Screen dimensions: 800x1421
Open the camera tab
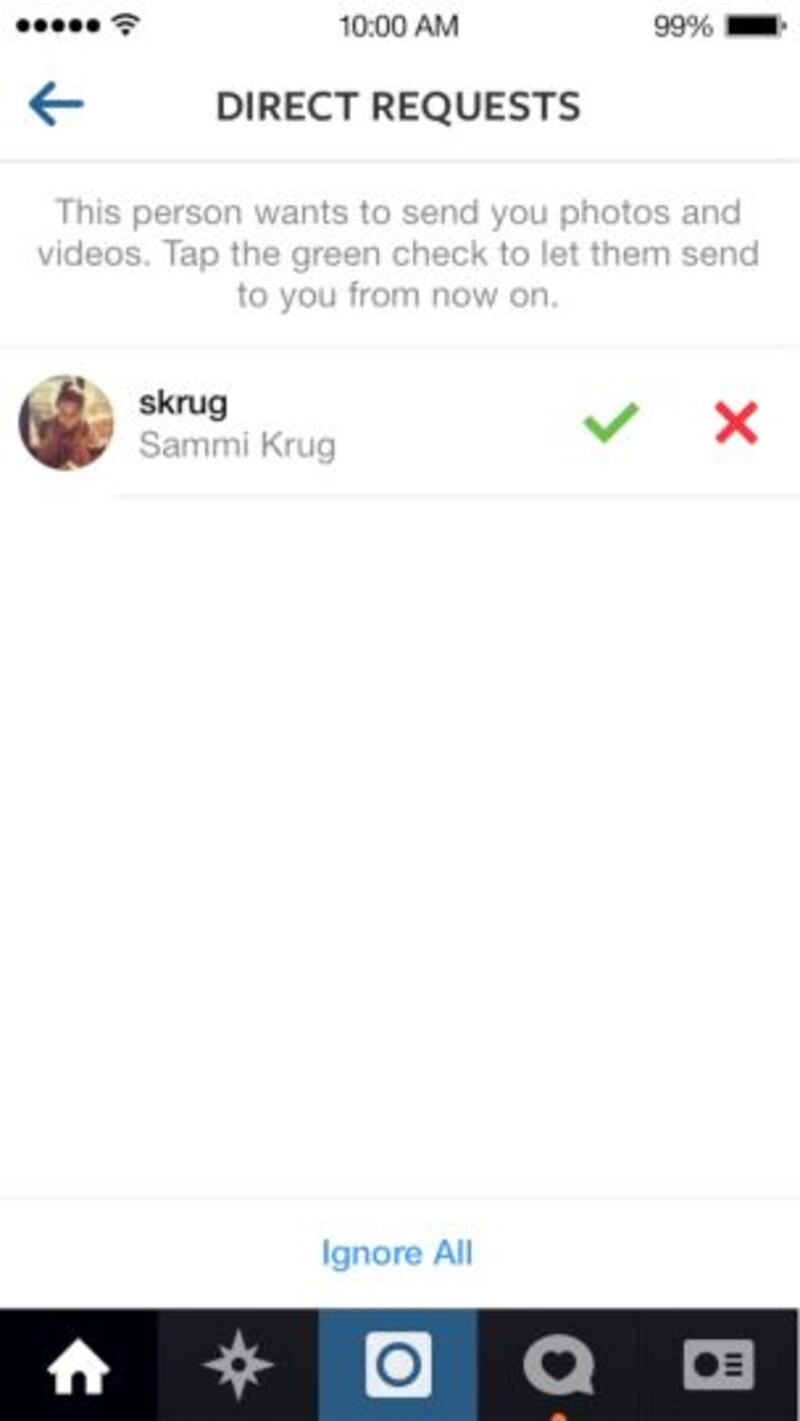(398, 1365)
